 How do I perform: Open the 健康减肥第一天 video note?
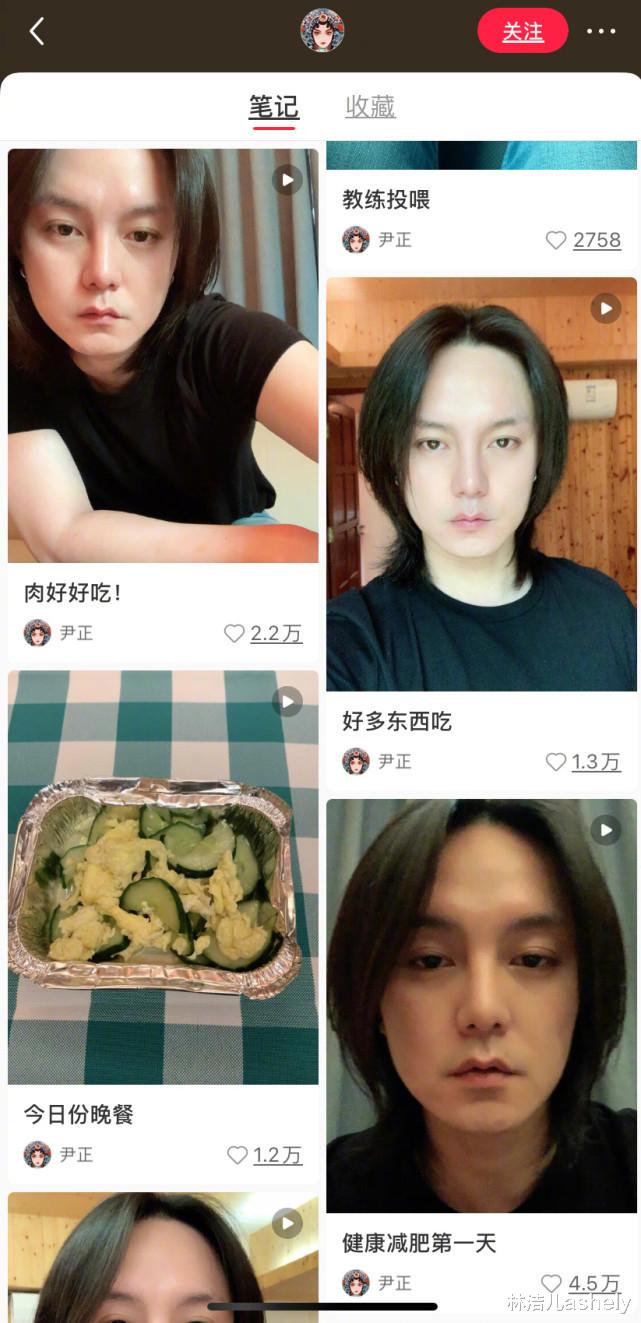click(481, 1005)
